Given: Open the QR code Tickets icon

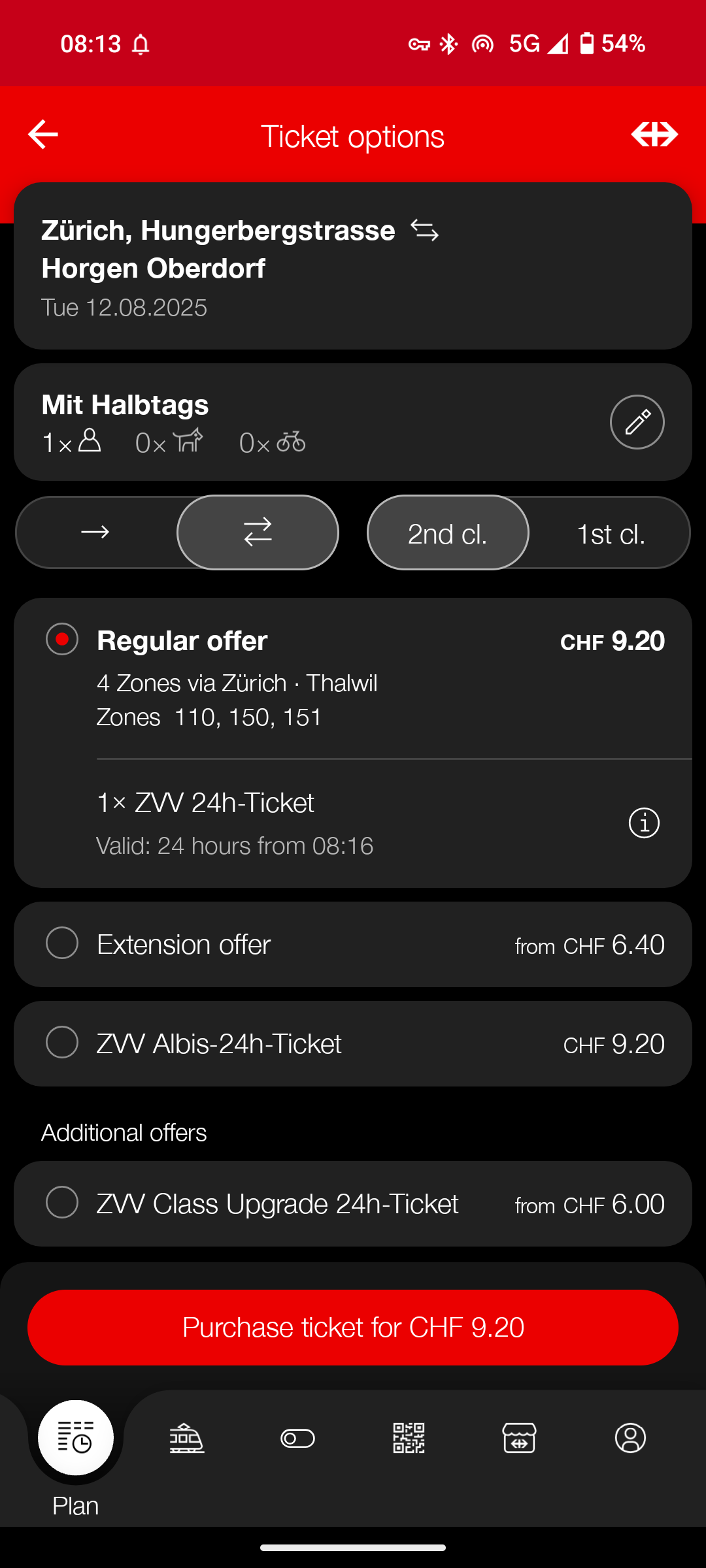Looking at the screenshot, I should tap(408, 1438).
